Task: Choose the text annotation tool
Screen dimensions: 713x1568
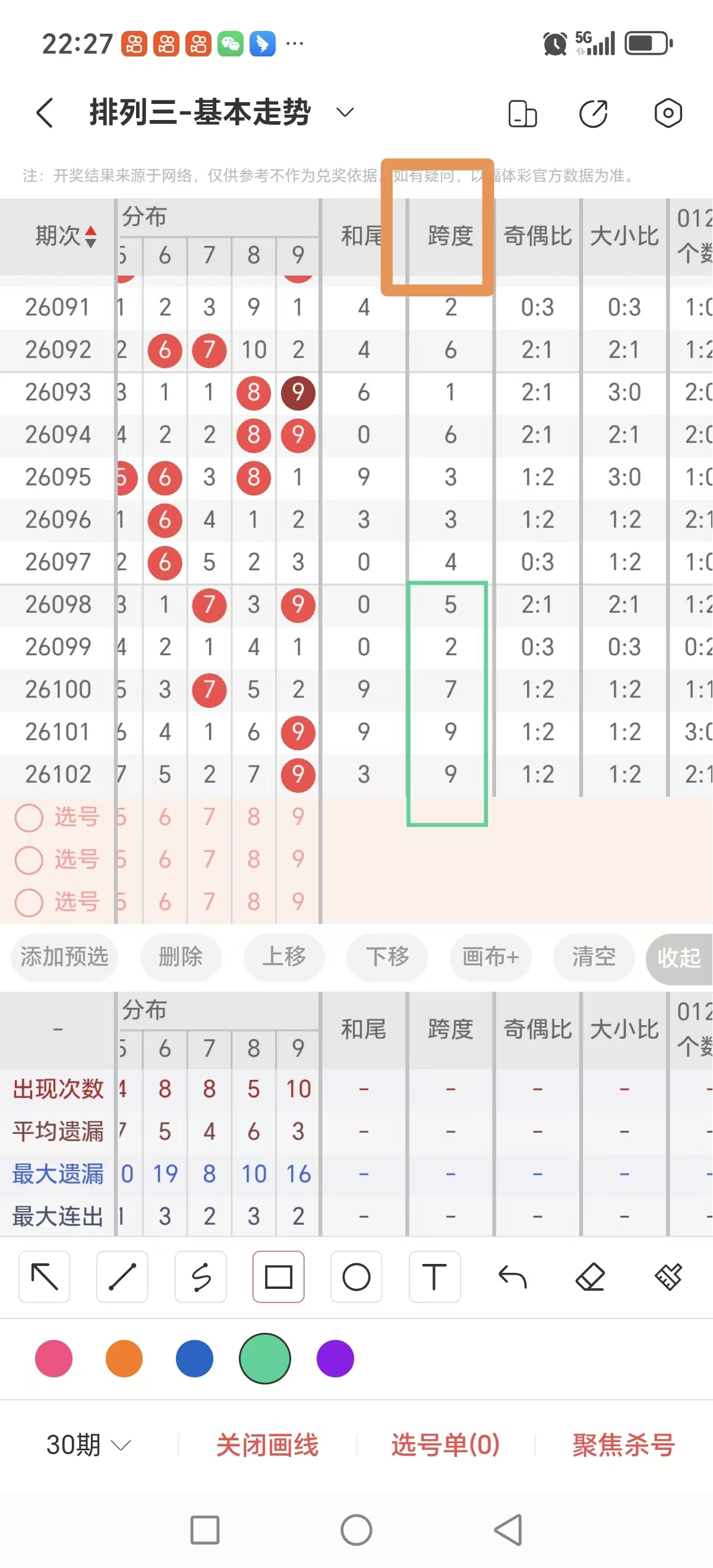Action: pos(434,1278)
